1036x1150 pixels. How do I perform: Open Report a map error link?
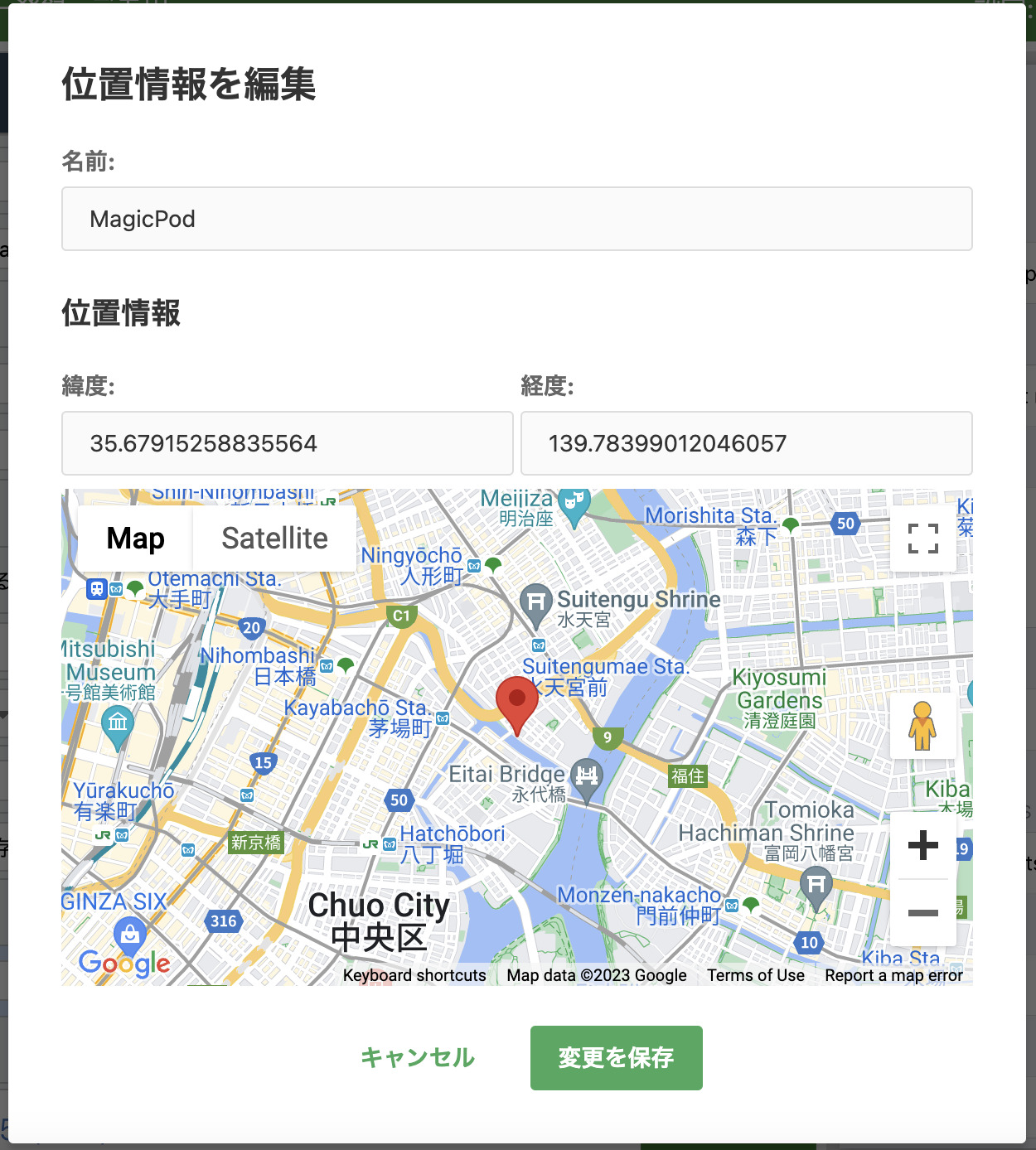tap(893, 975)
